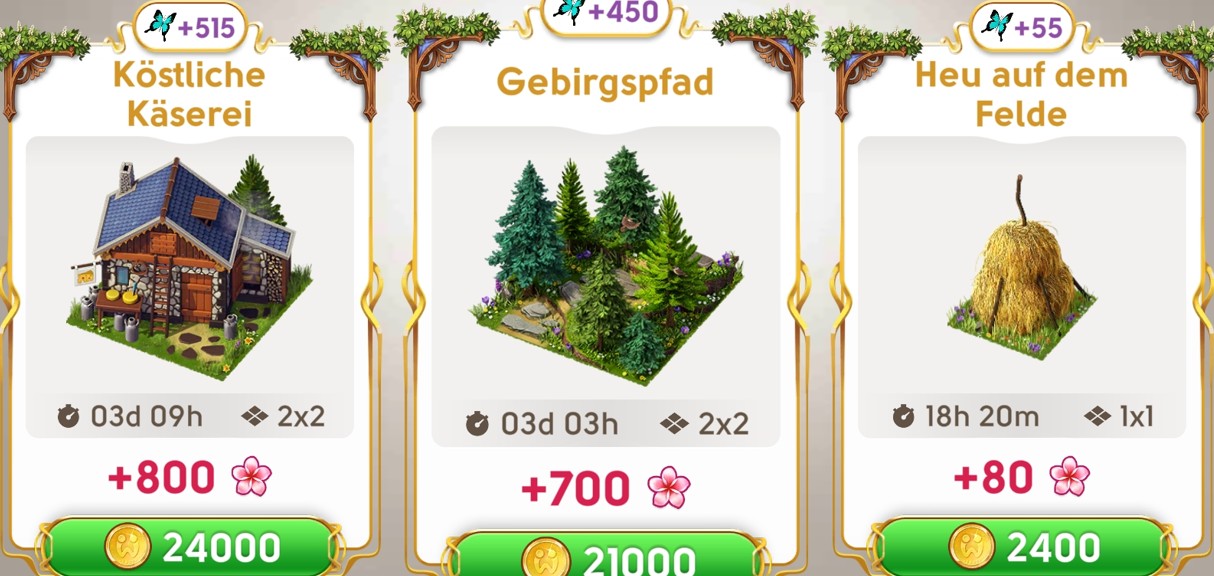Purchase Gebirgspfad for 21000 coins
The image size is (1214, 576).
pos(606,558)
